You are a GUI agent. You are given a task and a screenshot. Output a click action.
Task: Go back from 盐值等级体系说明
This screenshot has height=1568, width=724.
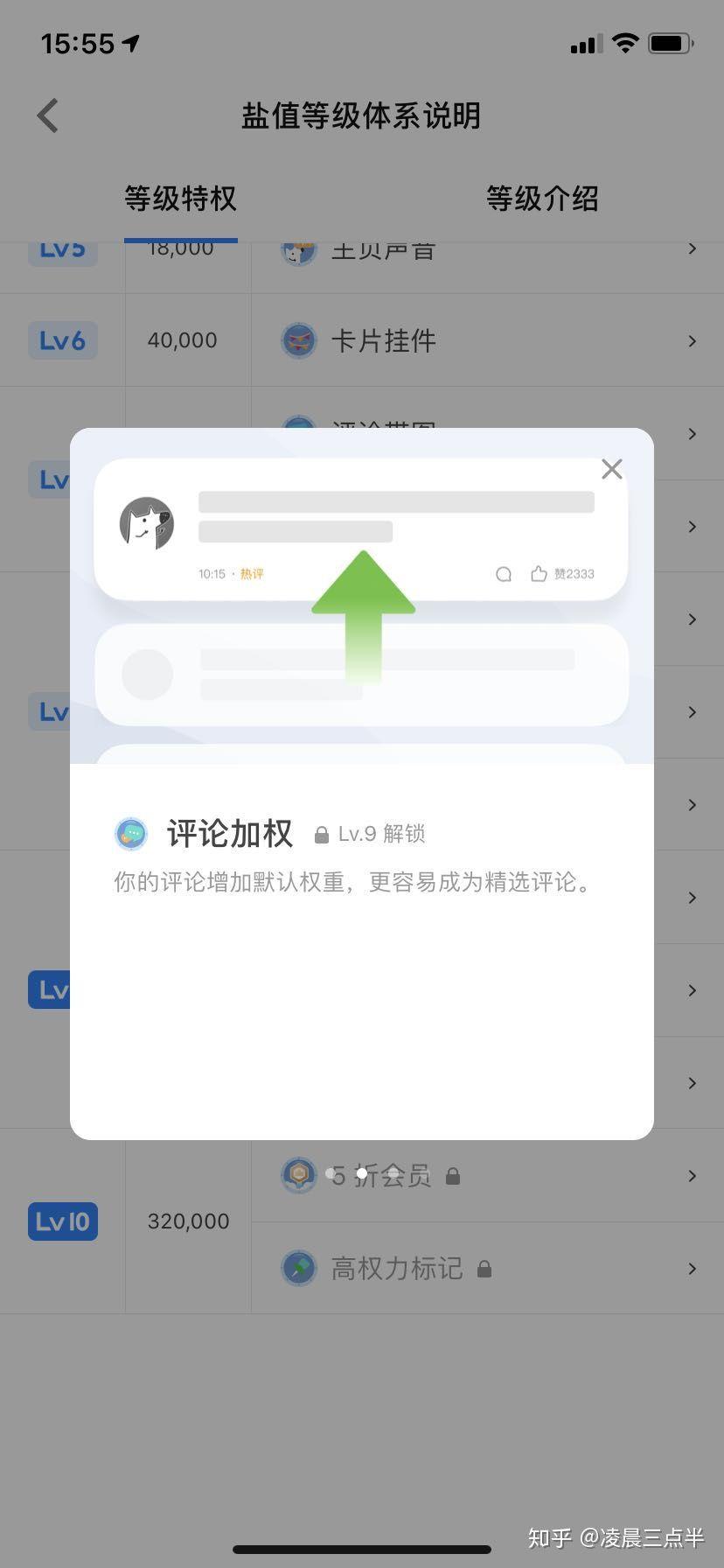(48, 115)
